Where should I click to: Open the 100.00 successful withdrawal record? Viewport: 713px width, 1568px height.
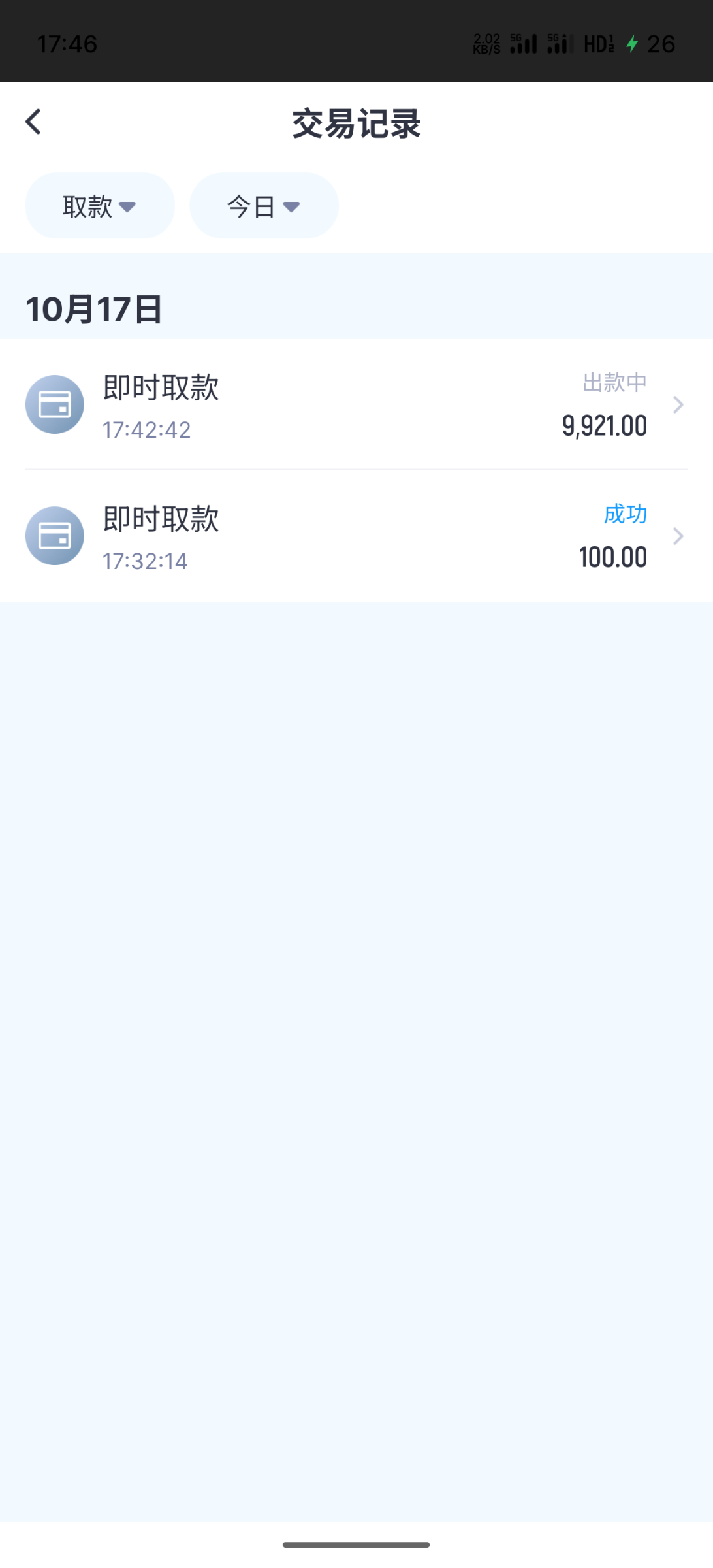[356, 536]
